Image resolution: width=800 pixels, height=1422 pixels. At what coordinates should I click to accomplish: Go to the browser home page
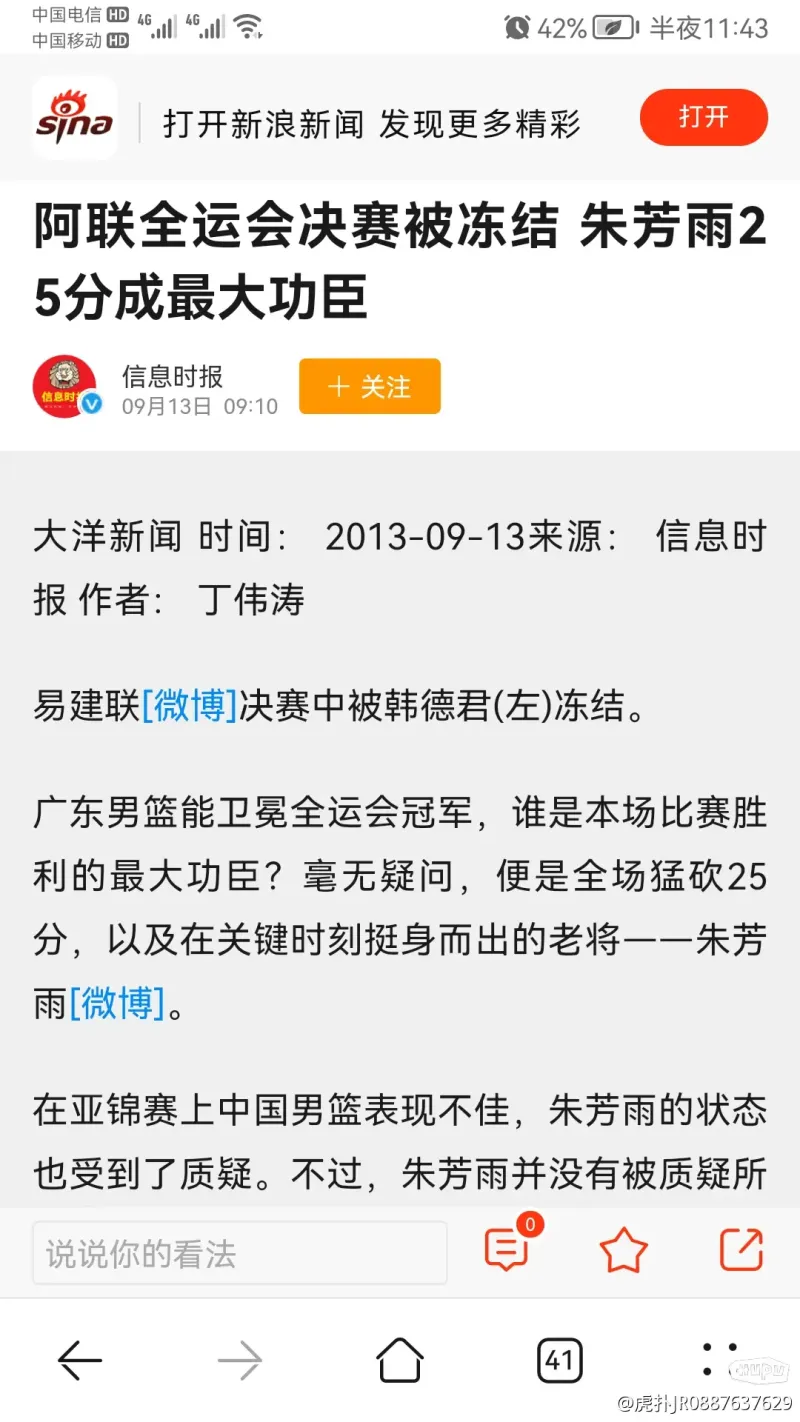tap(400, 1360)
